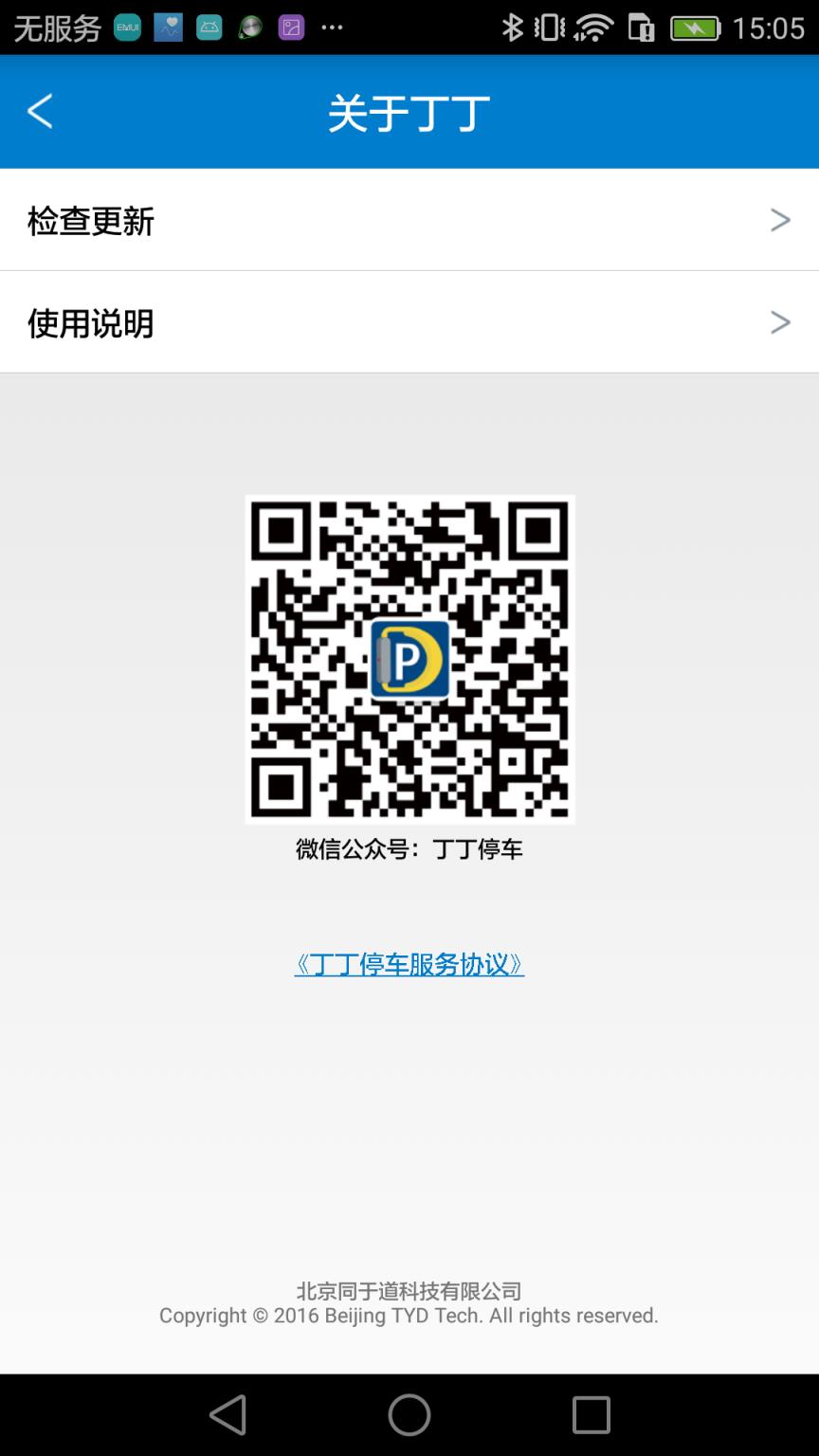819x1456 pixels.
Task: Tap the back arrow to leave 关于丁丁
Action: click(39, 111)
